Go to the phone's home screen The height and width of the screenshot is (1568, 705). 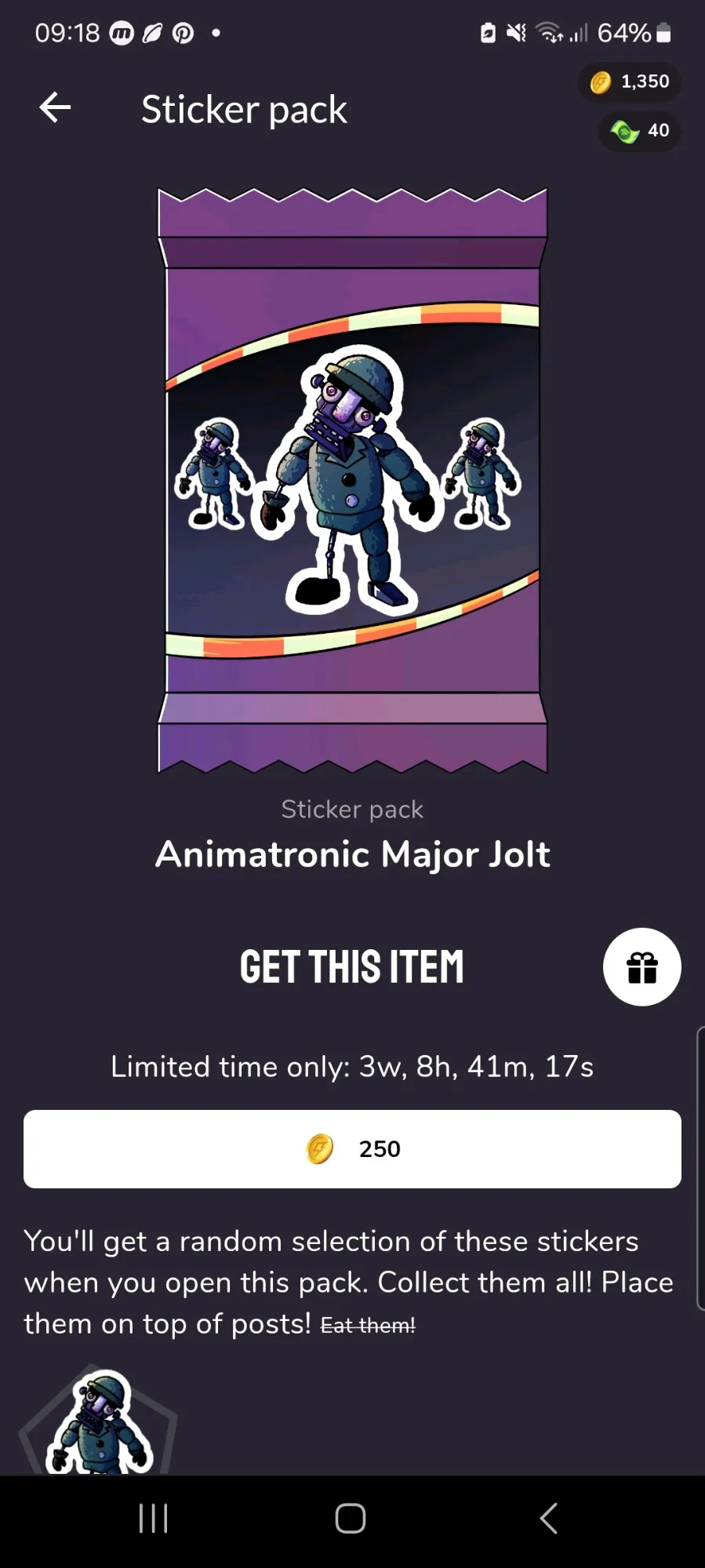pyautogui.click(x=351, y=1519)
